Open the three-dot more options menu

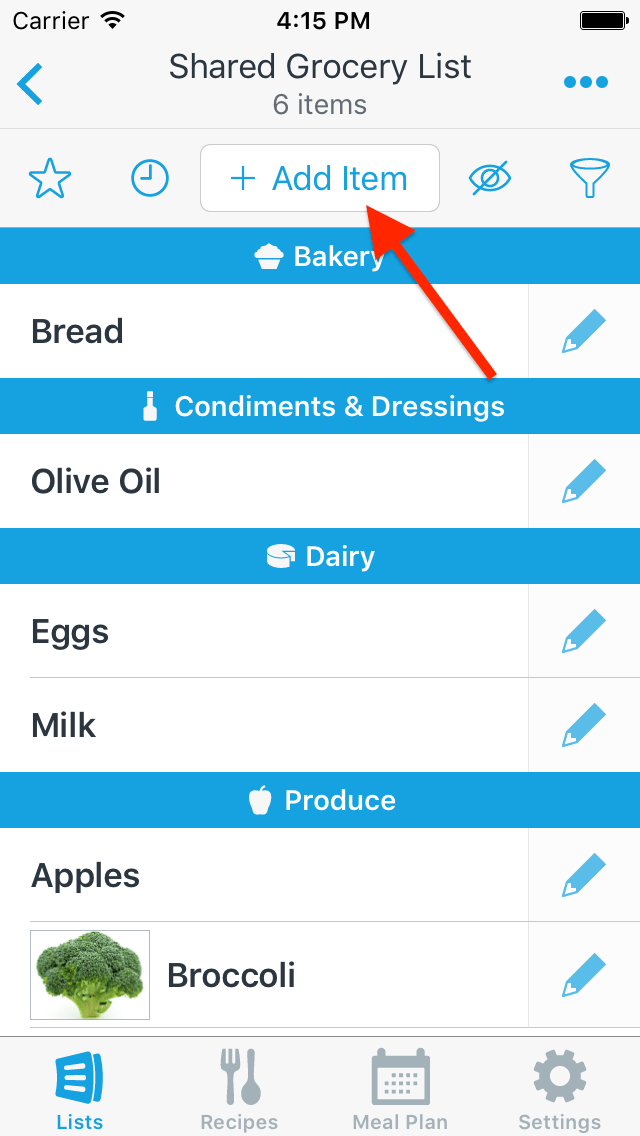pos(585,82)
